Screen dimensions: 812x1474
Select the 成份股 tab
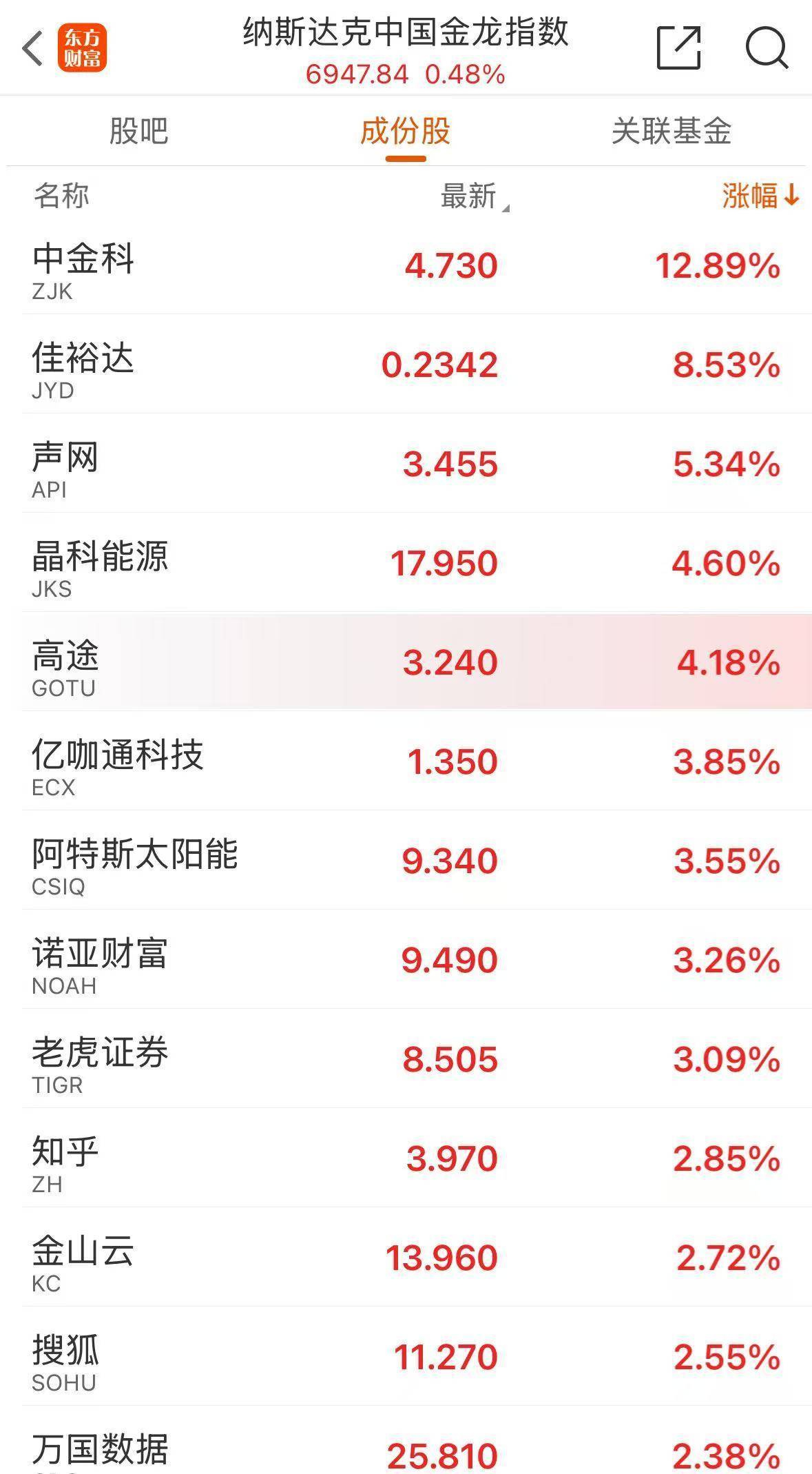click(x=406, y=131)
